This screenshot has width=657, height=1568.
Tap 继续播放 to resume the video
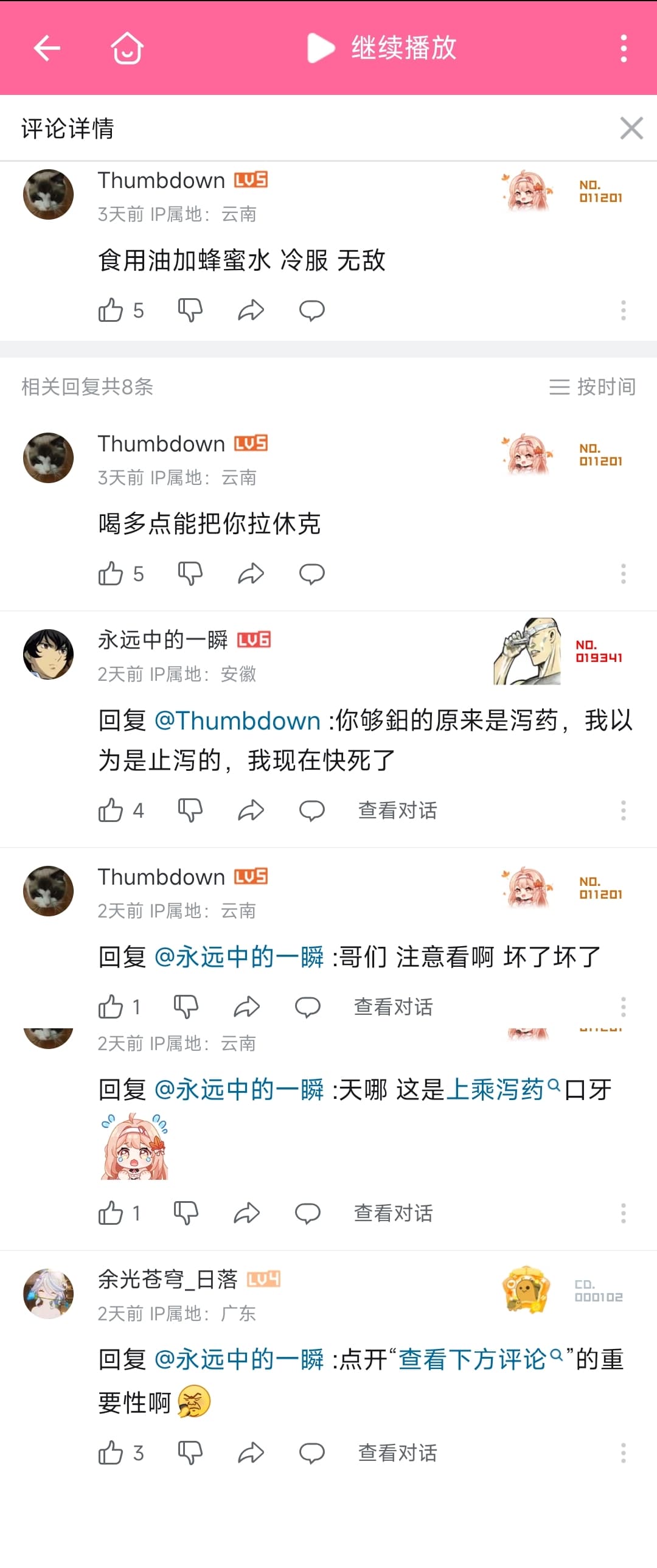tap(382, 48)
